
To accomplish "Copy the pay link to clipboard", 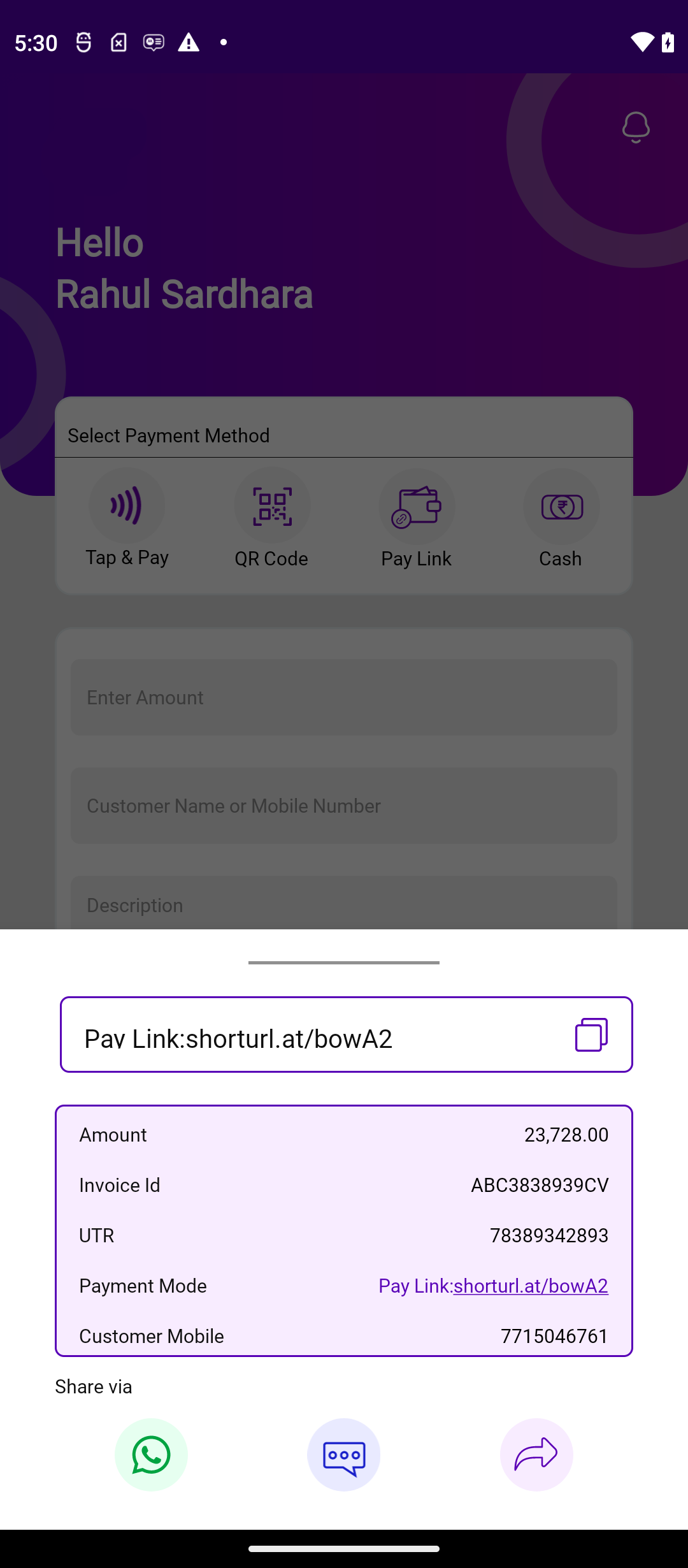I will pyautogui.click(x=591, y=1034).
